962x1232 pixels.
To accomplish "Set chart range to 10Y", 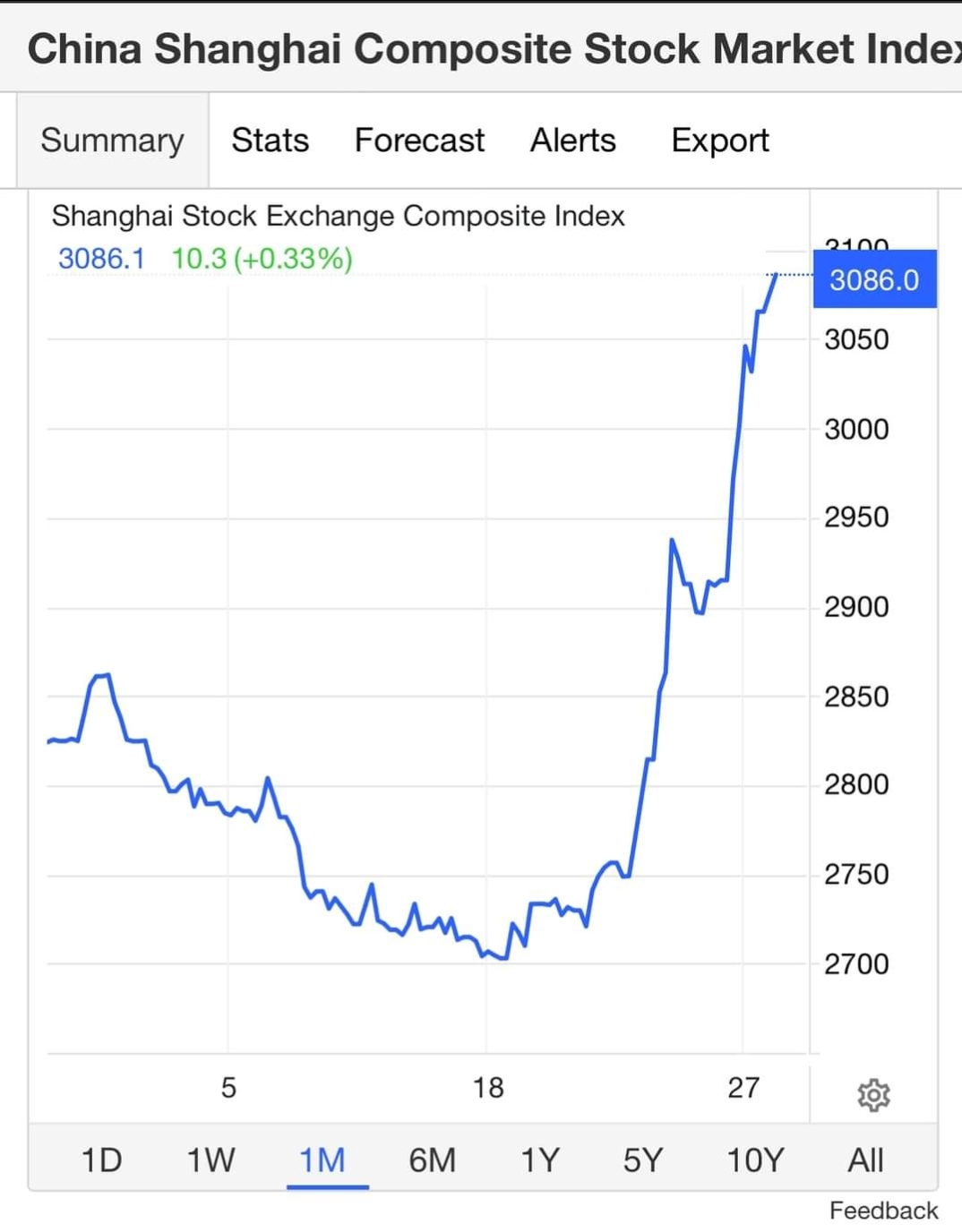I will (x=755, y=1160).
